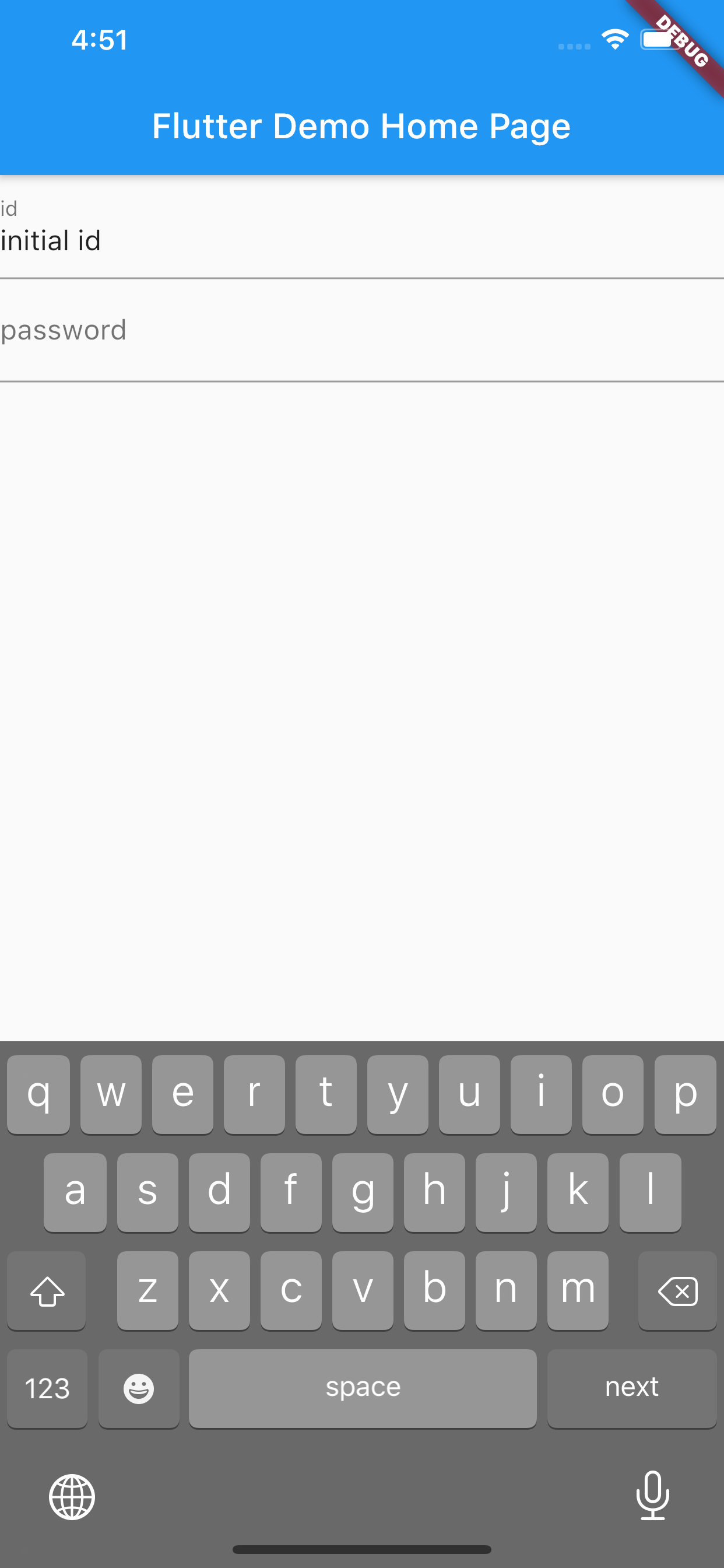Hit the next key on keyboard
This screenshot has height=1568, width=724.
tap(631, 1388)
